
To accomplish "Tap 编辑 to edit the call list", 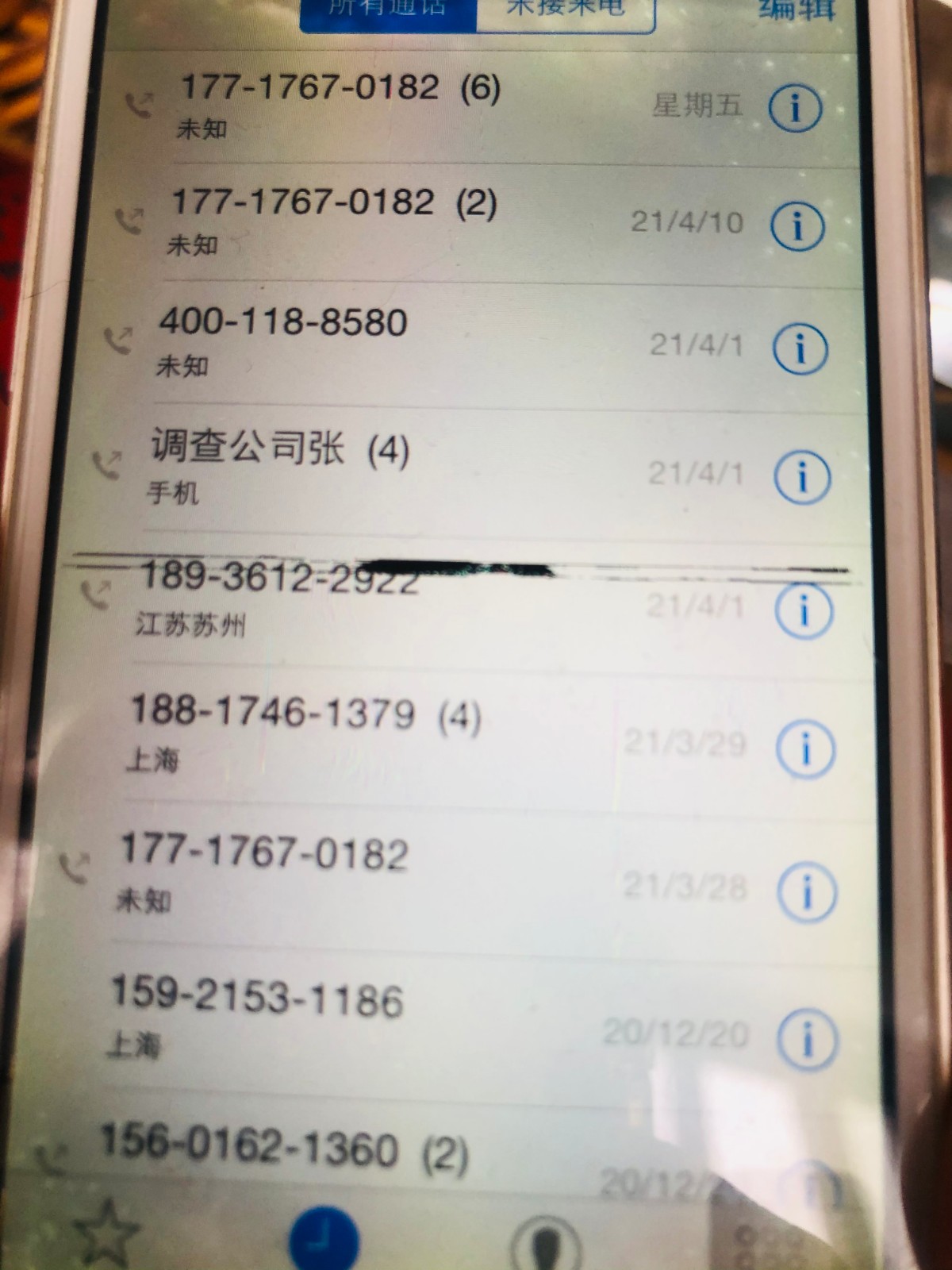I will tap(796, 10).
